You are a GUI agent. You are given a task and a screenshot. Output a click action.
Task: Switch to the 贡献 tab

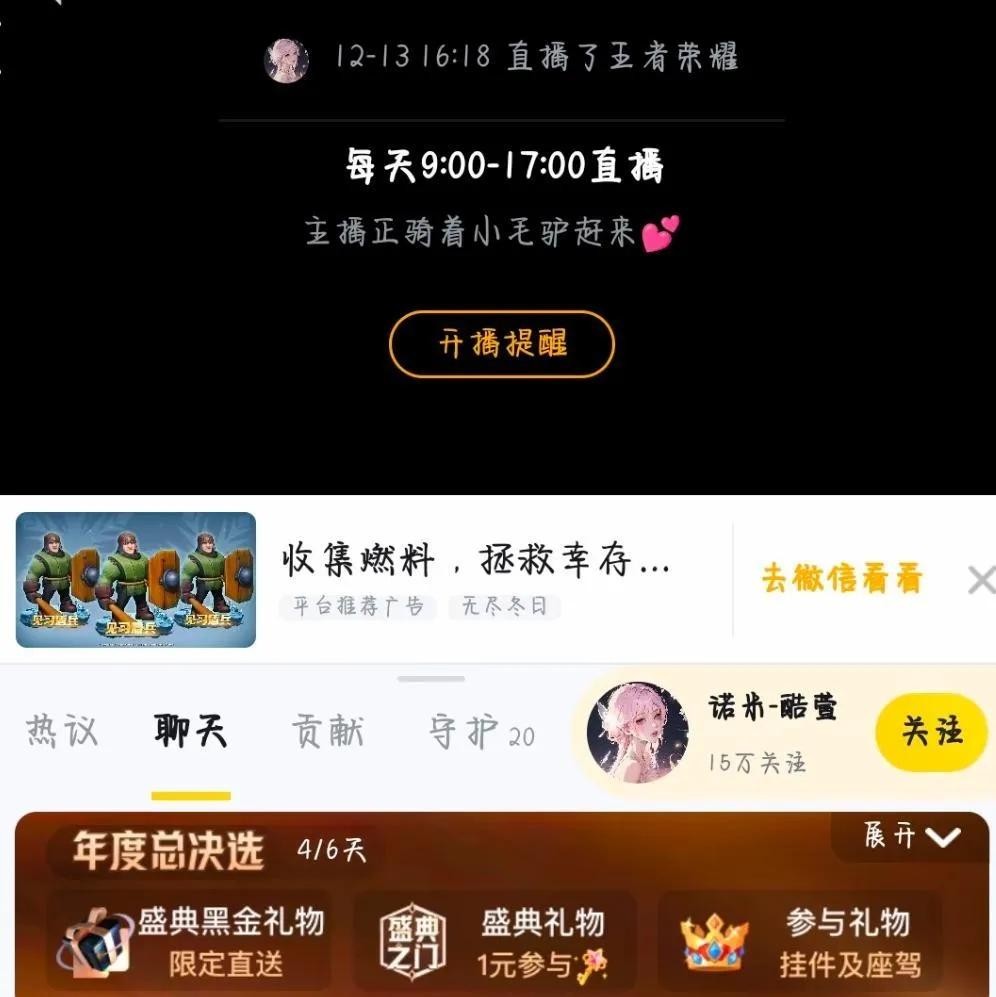pyautogui.click(x=328, y=732)
